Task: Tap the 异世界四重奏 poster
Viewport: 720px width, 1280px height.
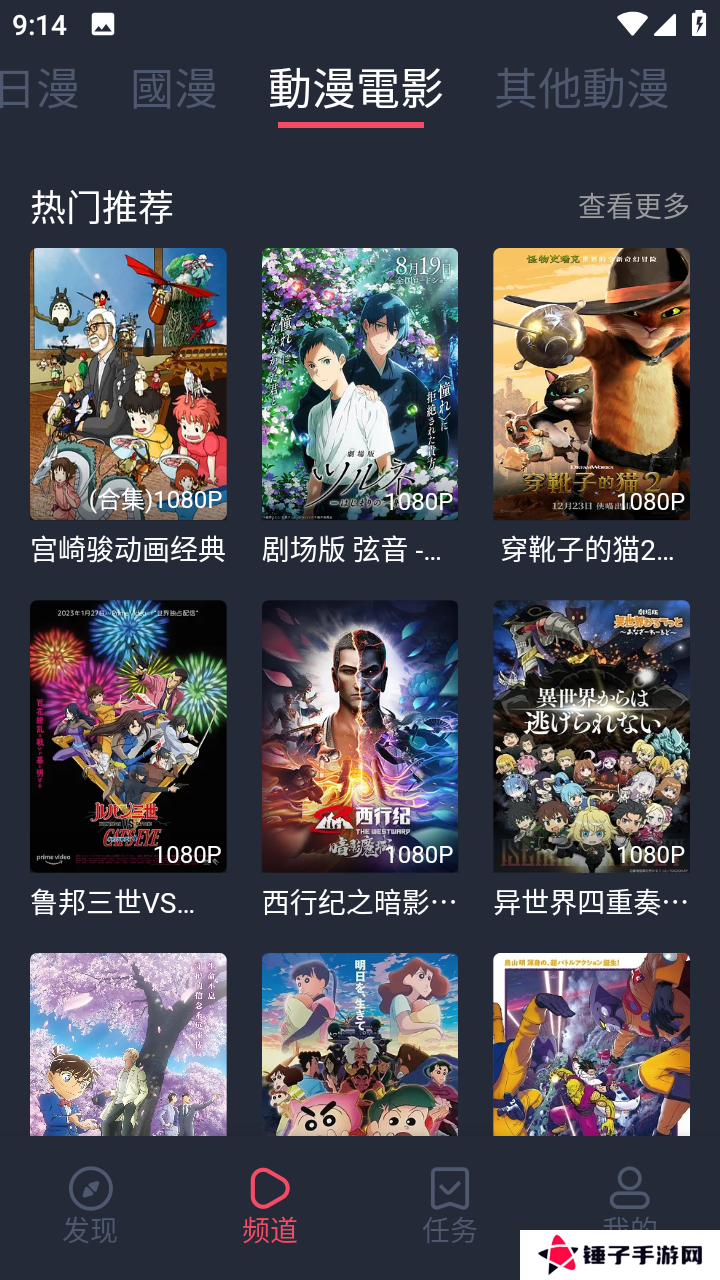Action: pyautogui.click(x=591, y=737)
